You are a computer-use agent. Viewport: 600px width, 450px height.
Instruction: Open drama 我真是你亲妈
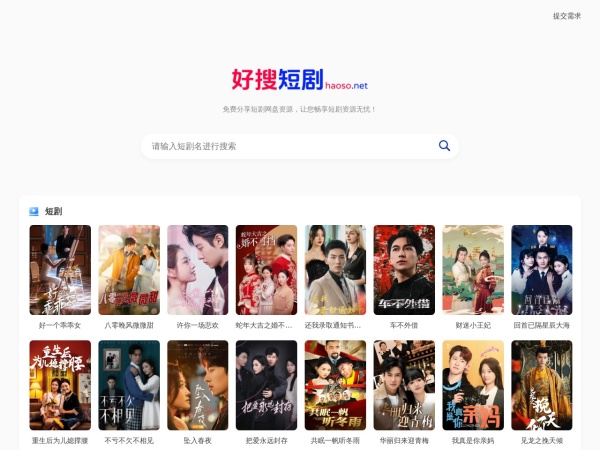click(473, 386)
